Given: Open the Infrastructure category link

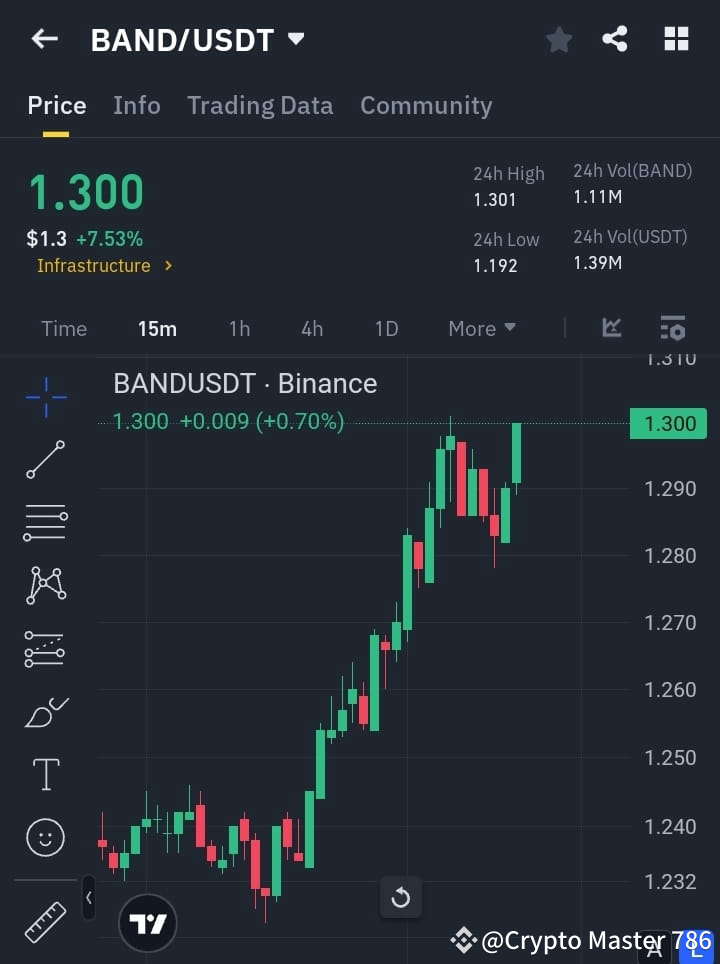Looking at the screenshot, I should [x=94, y=265].
